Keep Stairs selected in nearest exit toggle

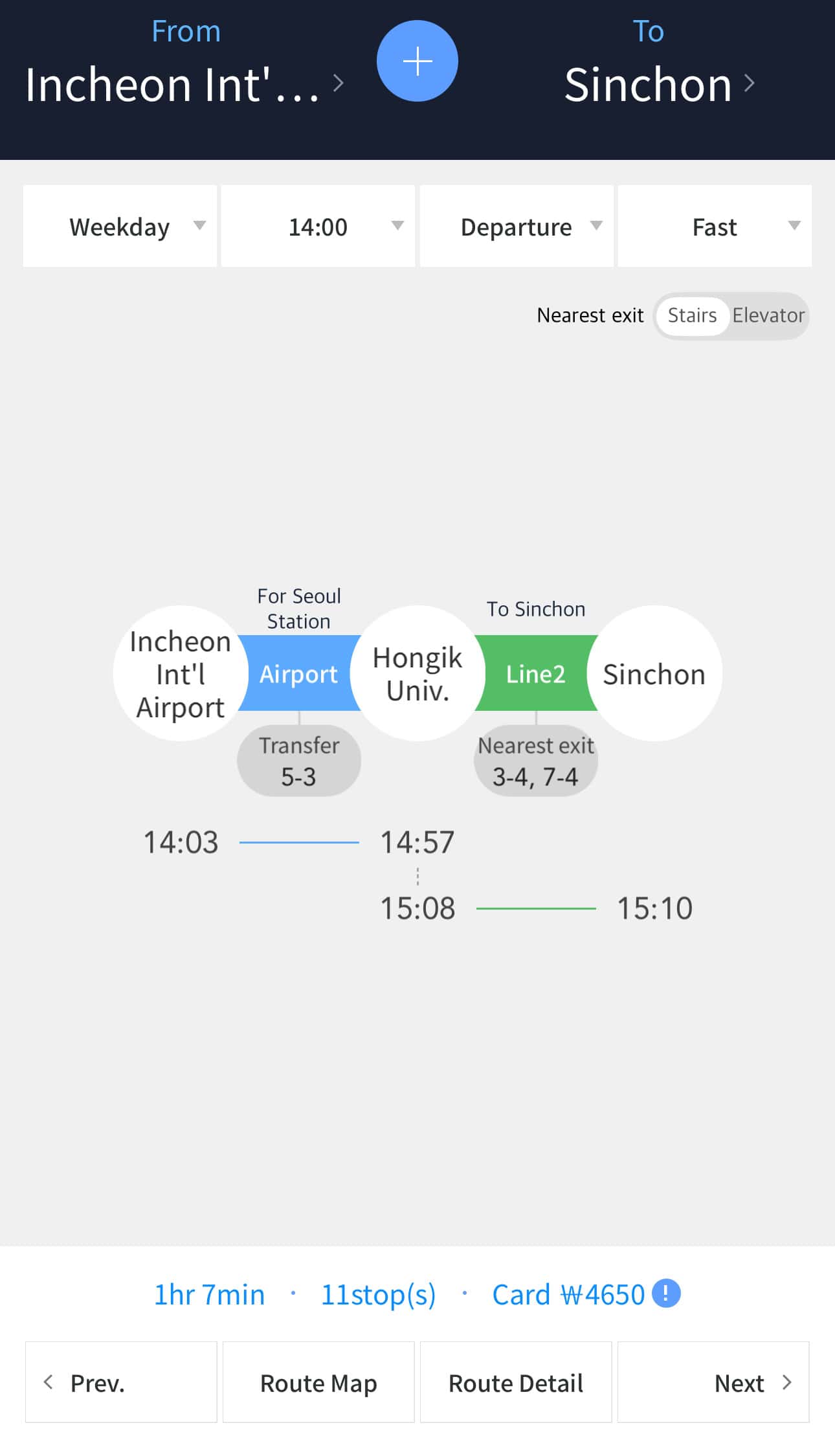tap(692, 315)
